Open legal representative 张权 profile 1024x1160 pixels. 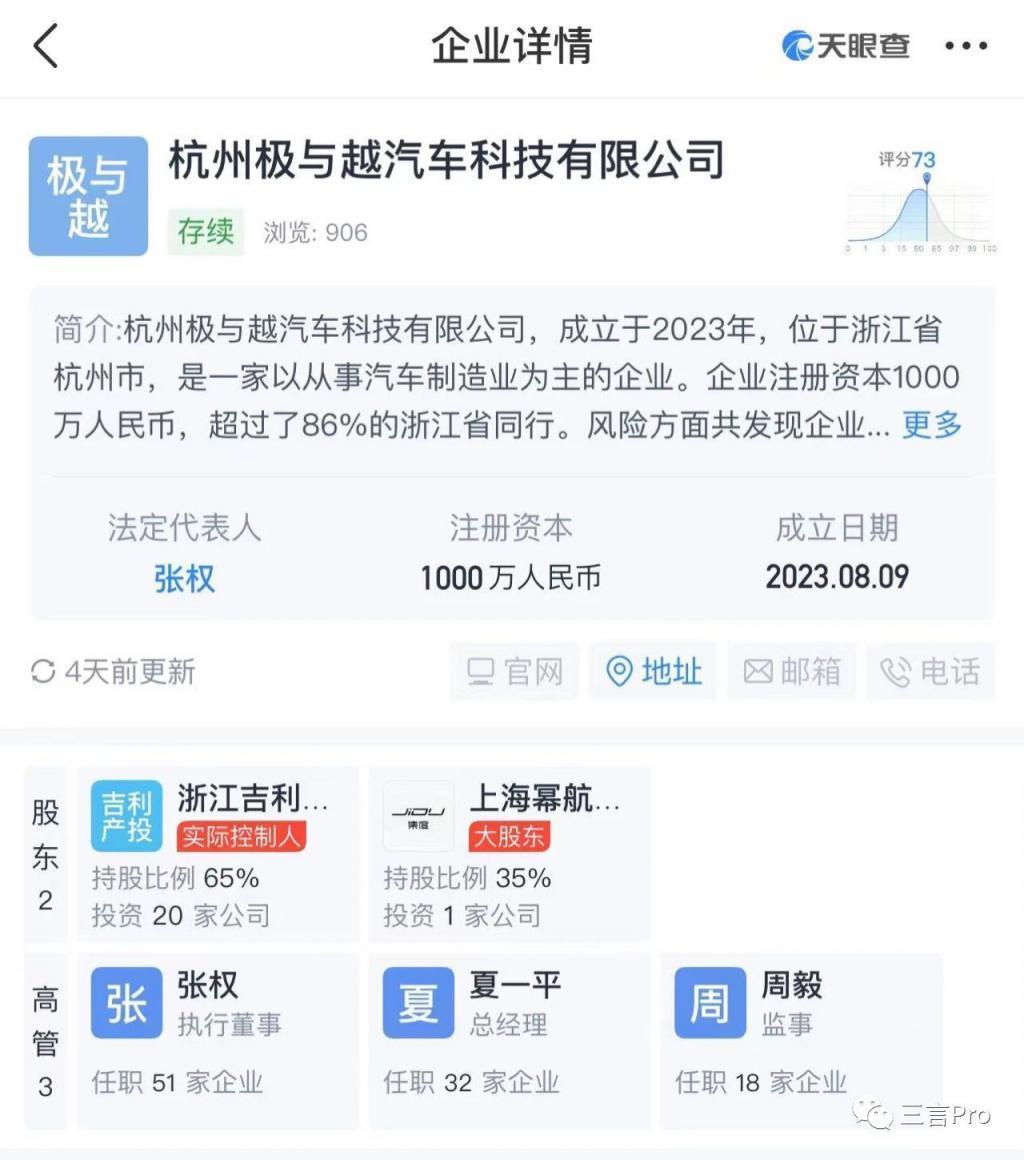[184, 578]
